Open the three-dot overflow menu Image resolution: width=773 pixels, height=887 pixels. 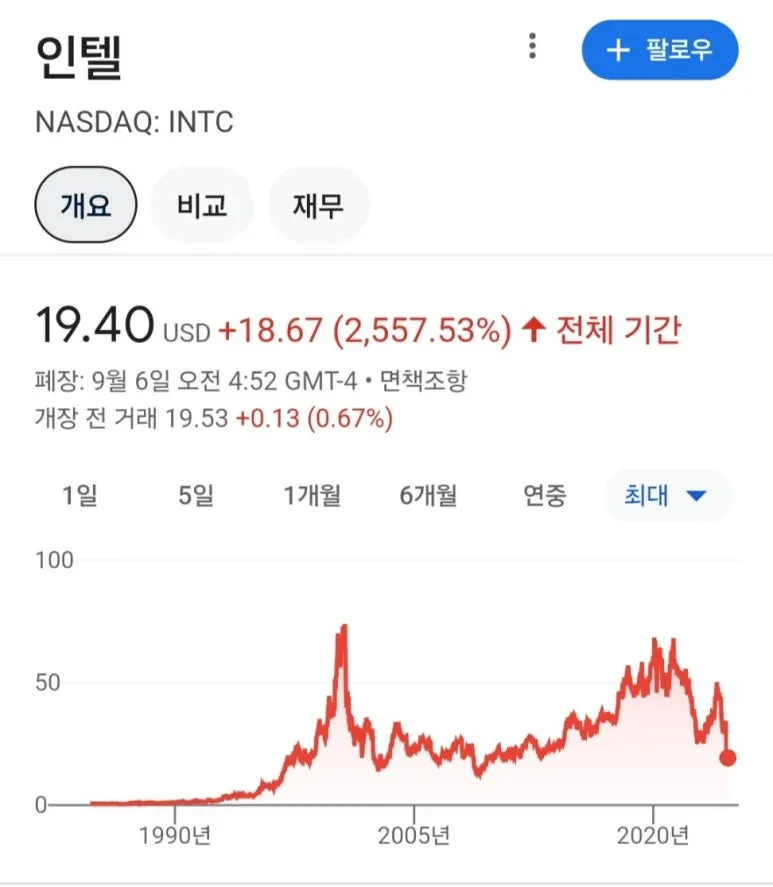pyautogui.click(x=533, y=45)
